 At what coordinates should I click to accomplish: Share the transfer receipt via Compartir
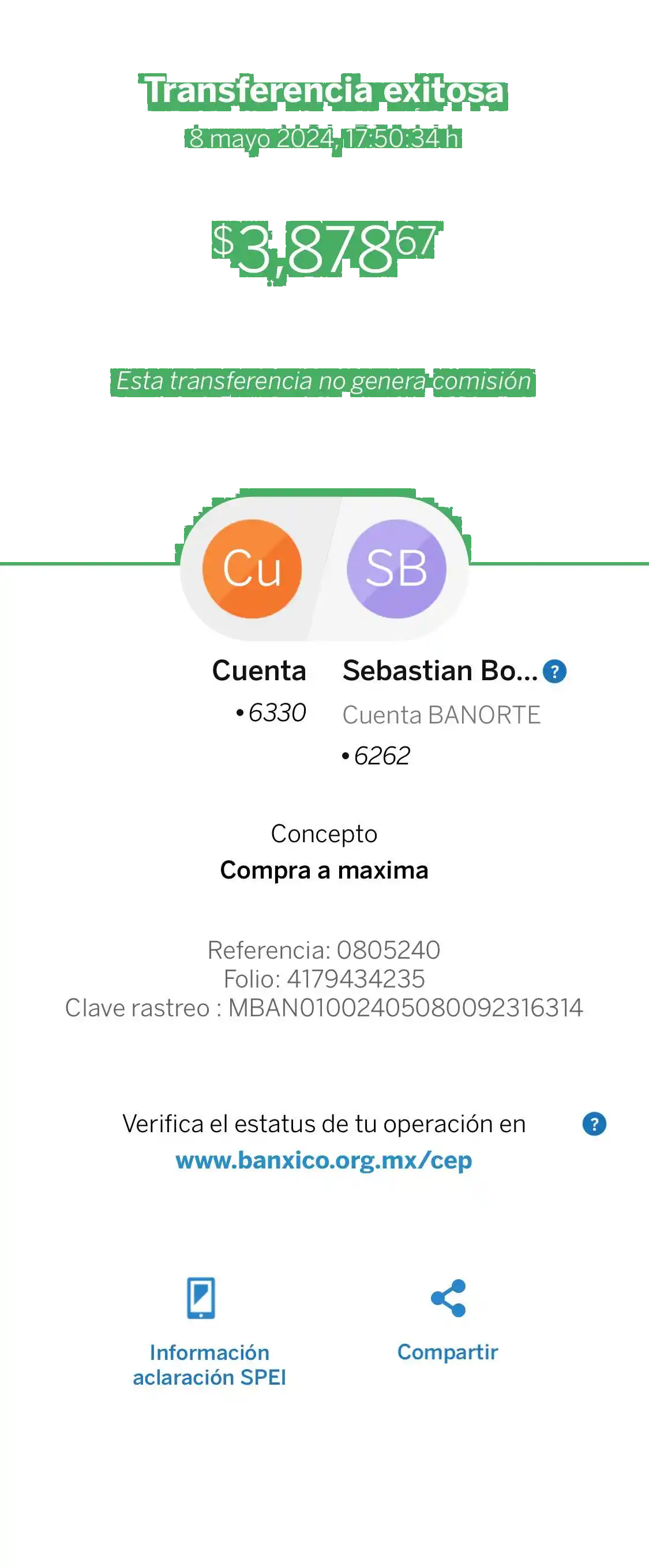pyautogui.click(x=448, y=1321)
